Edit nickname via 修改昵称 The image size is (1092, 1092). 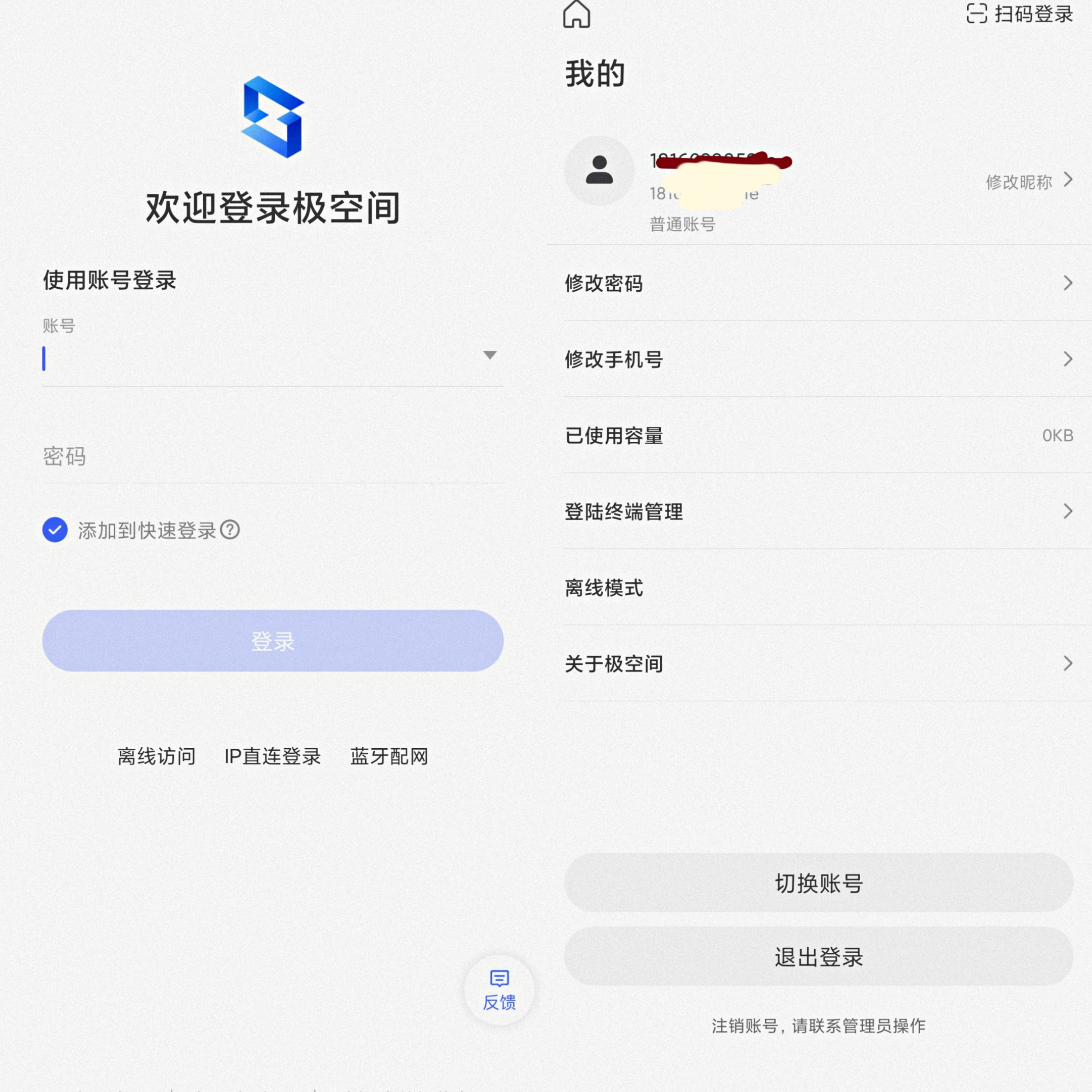[x=1028, y=181]
